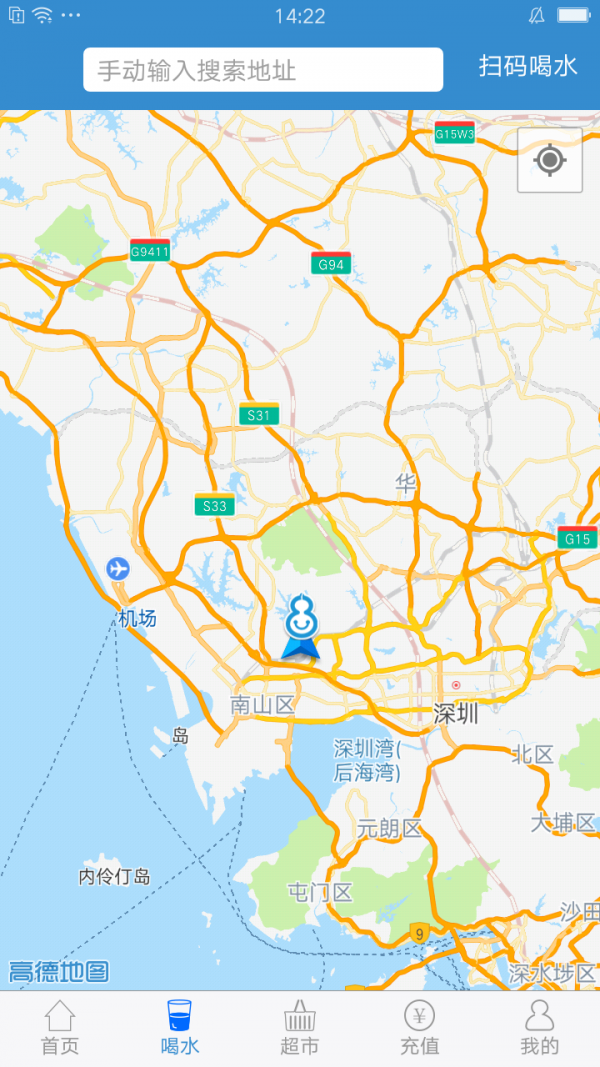Go to the 超市 tab

(299, 1028)
